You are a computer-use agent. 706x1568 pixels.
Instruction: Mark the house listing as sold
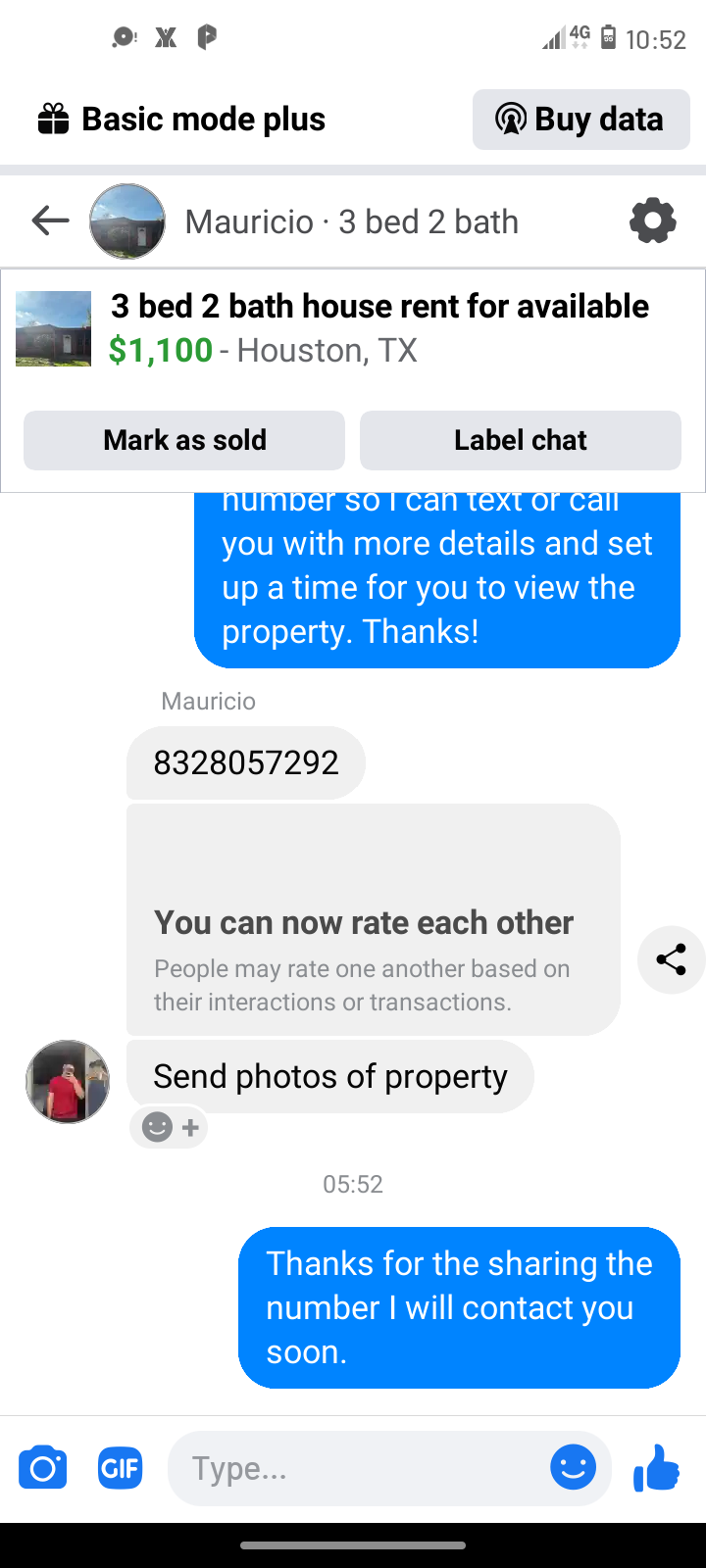tap(184, 440)
